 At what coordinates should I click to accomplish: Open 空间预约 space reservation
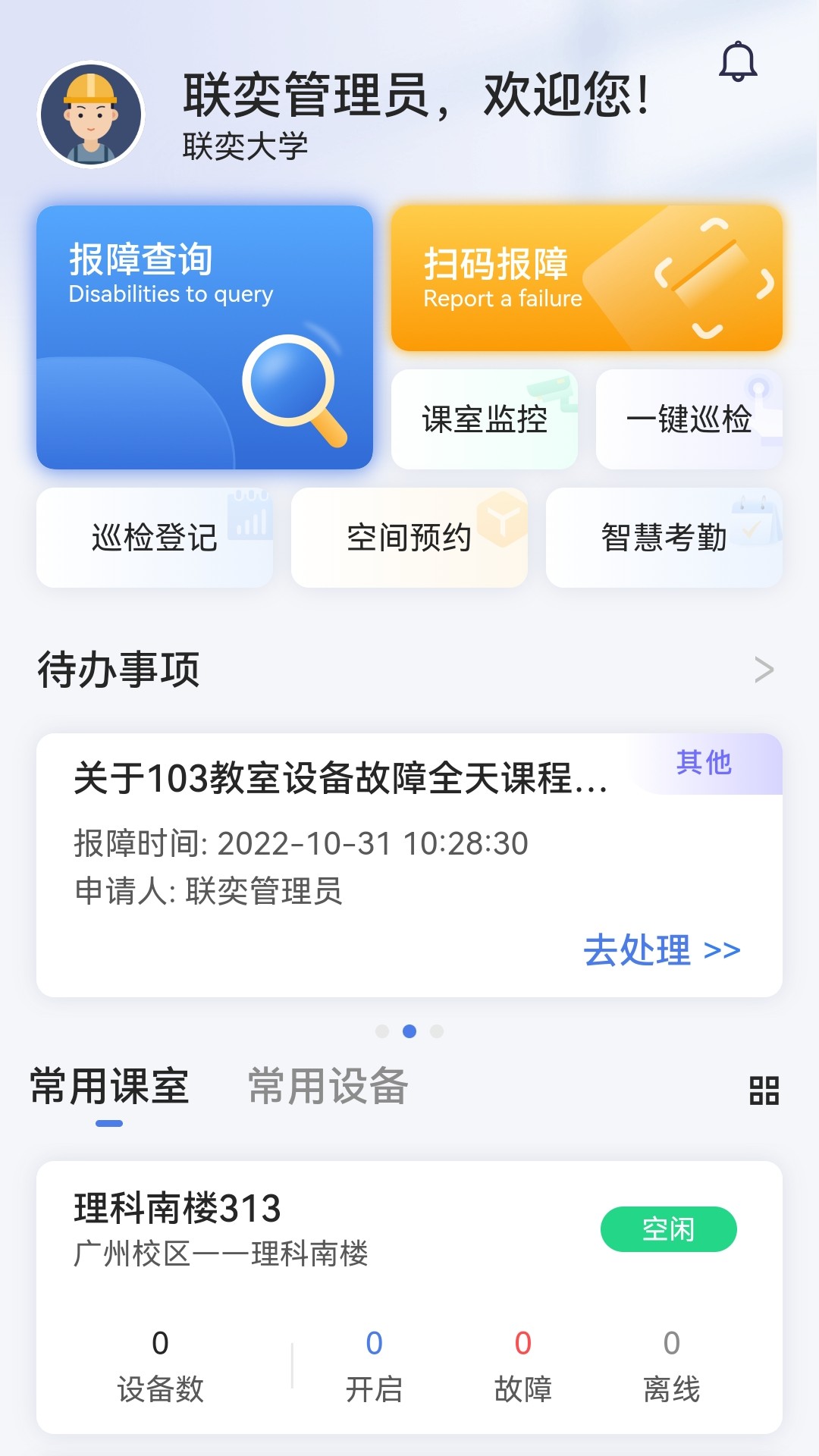point(409,538)
